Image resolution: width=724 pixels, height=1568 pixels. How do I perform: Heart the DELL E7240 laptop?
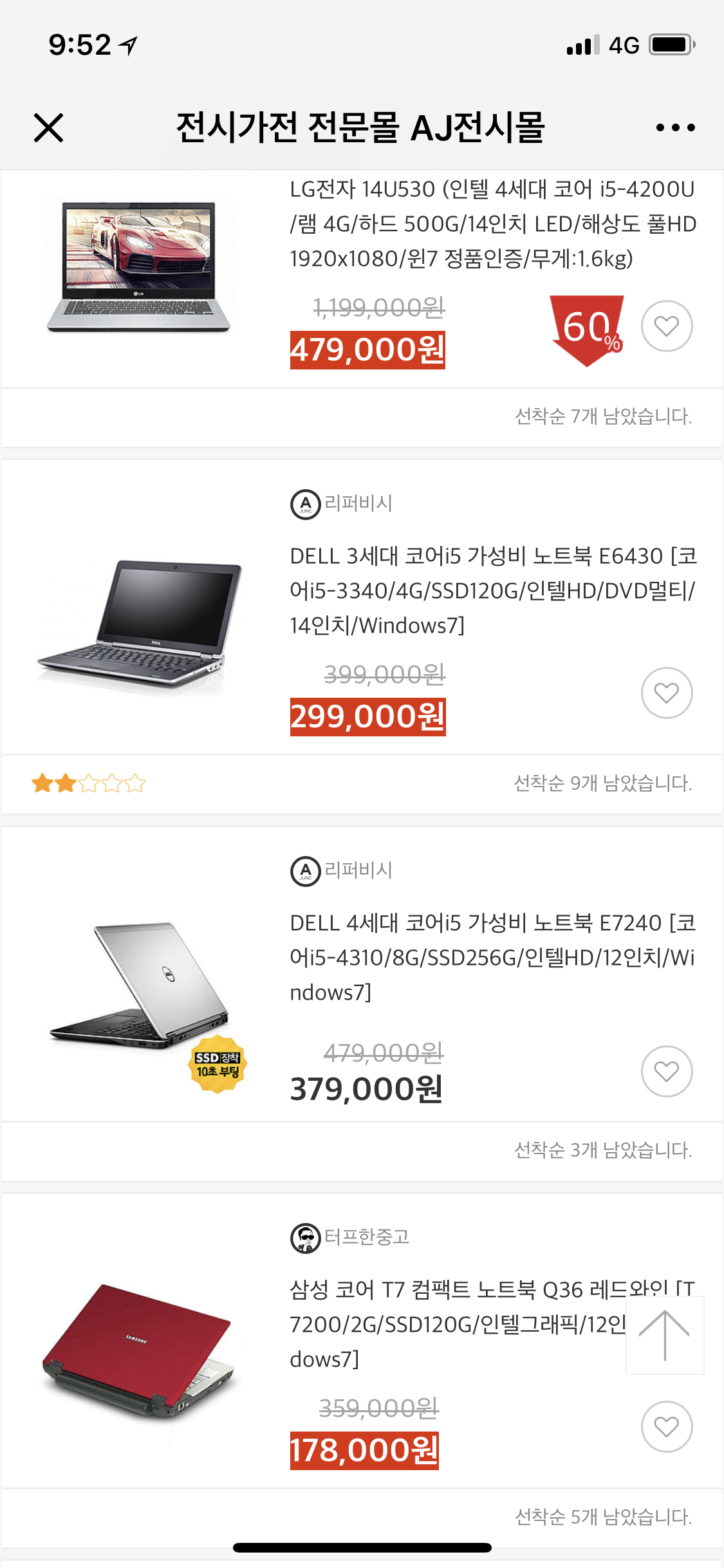coord(667,1071)
